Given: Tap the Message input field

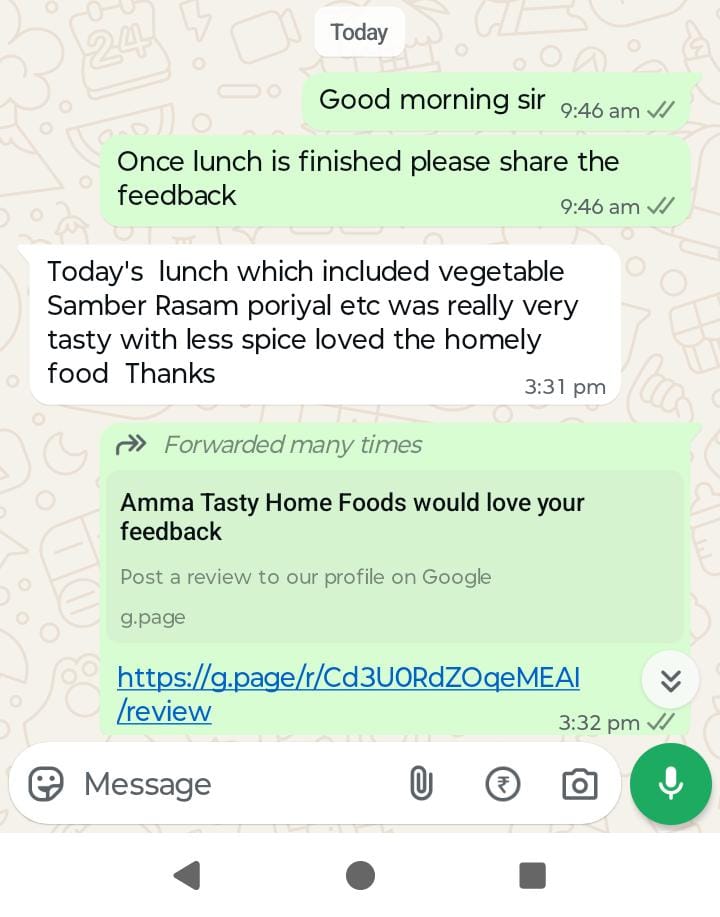Looking at the screenshot, I should (x=230, y=784).
